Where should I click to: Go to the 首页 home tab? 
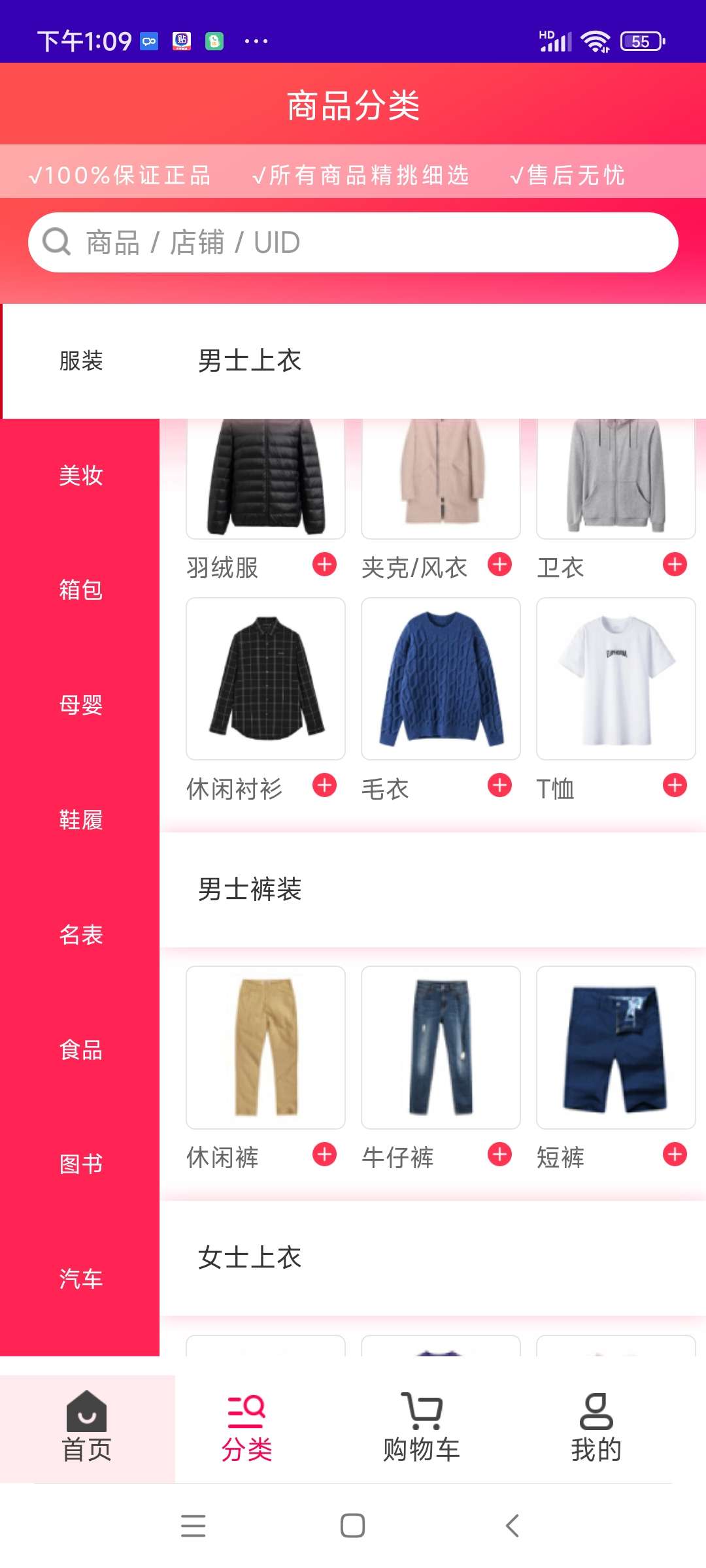click(87, 1429)
